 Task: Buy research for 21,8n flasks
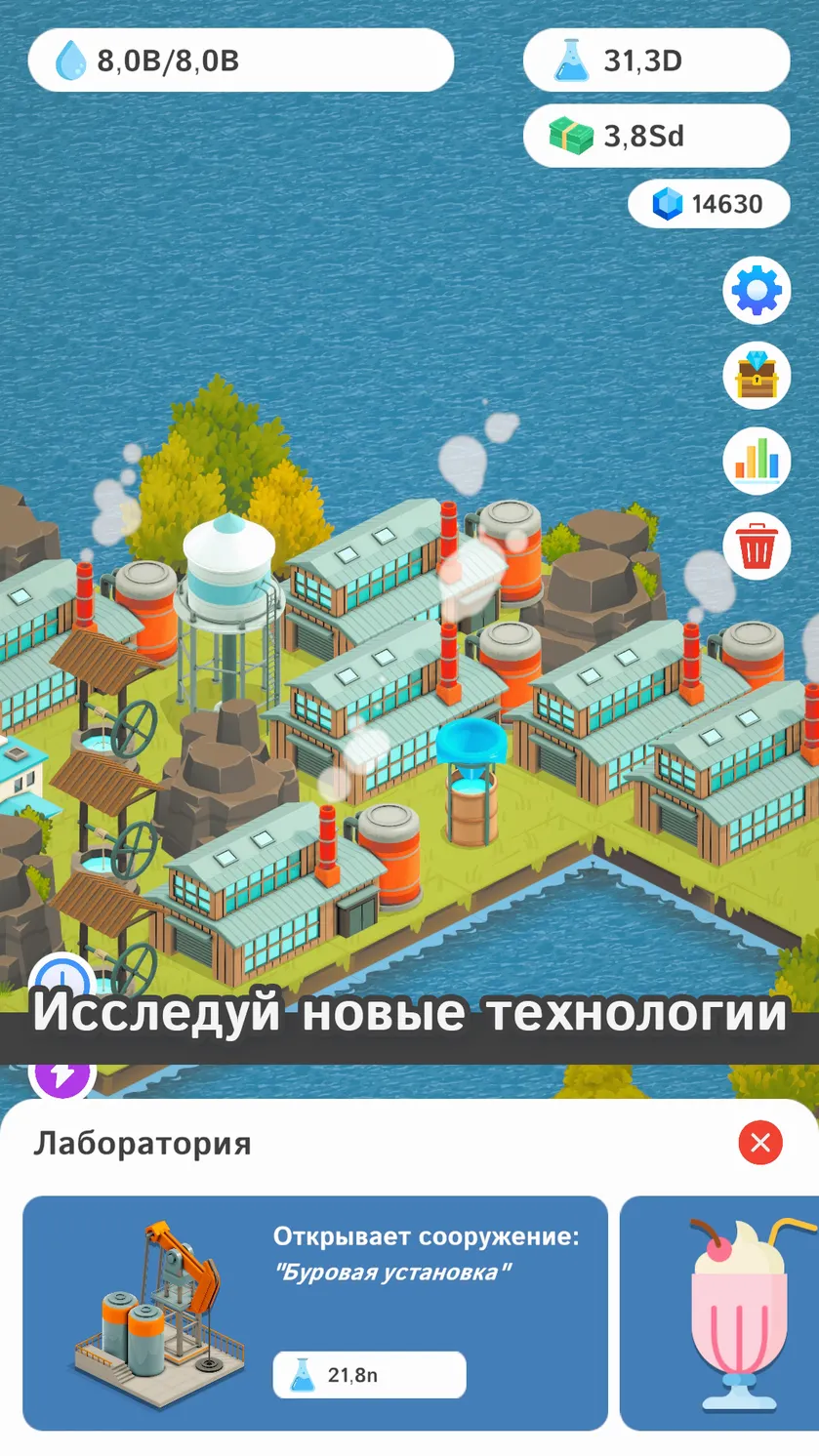pos(369,1375)
